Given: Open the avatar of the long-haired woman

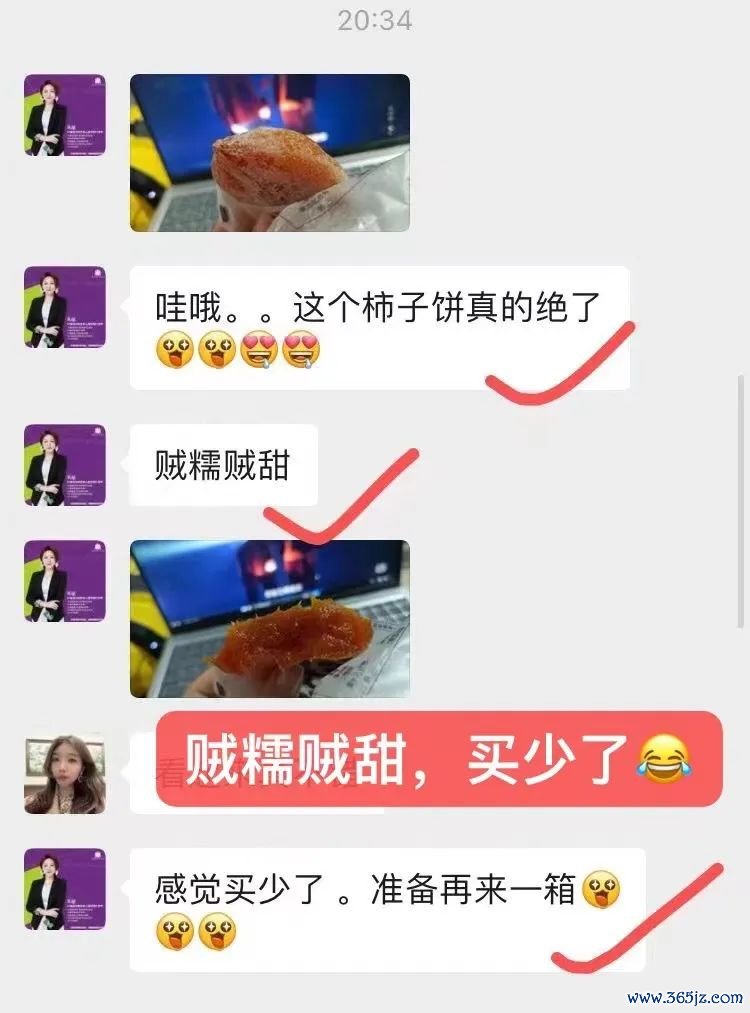Looking at the screenshot, I should [65, 773].
